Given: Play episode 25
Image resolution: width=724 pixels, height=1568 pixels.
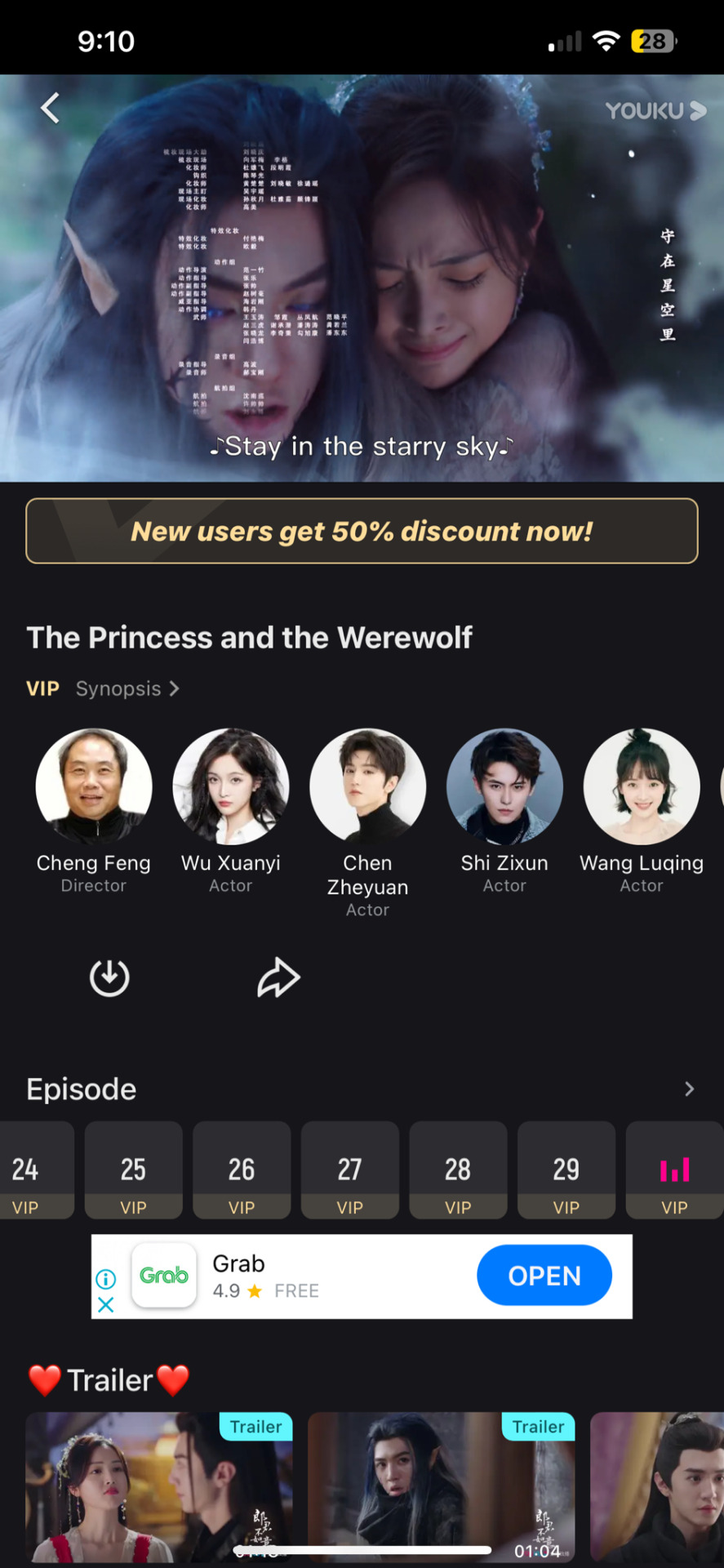Looking at the screenshot, I should click(x=133, y=1169).
